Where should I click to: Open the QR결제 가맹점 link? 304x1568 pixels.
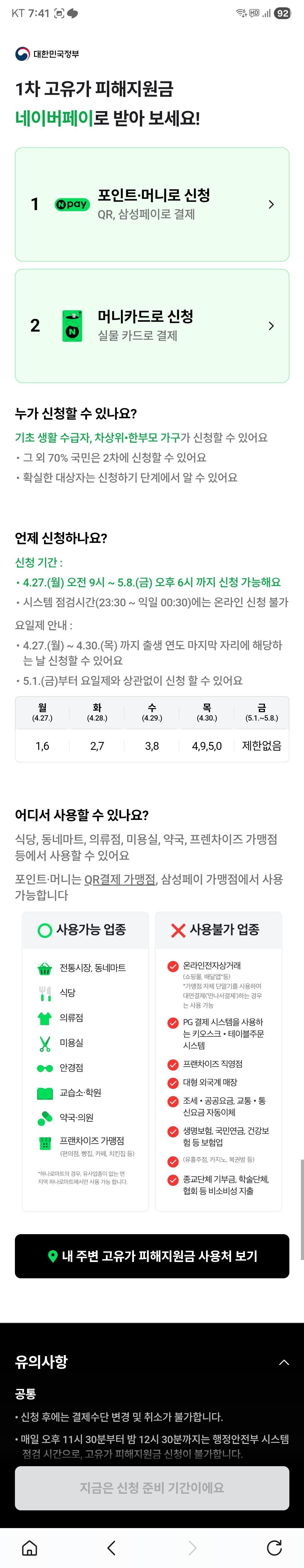(119, 879)
